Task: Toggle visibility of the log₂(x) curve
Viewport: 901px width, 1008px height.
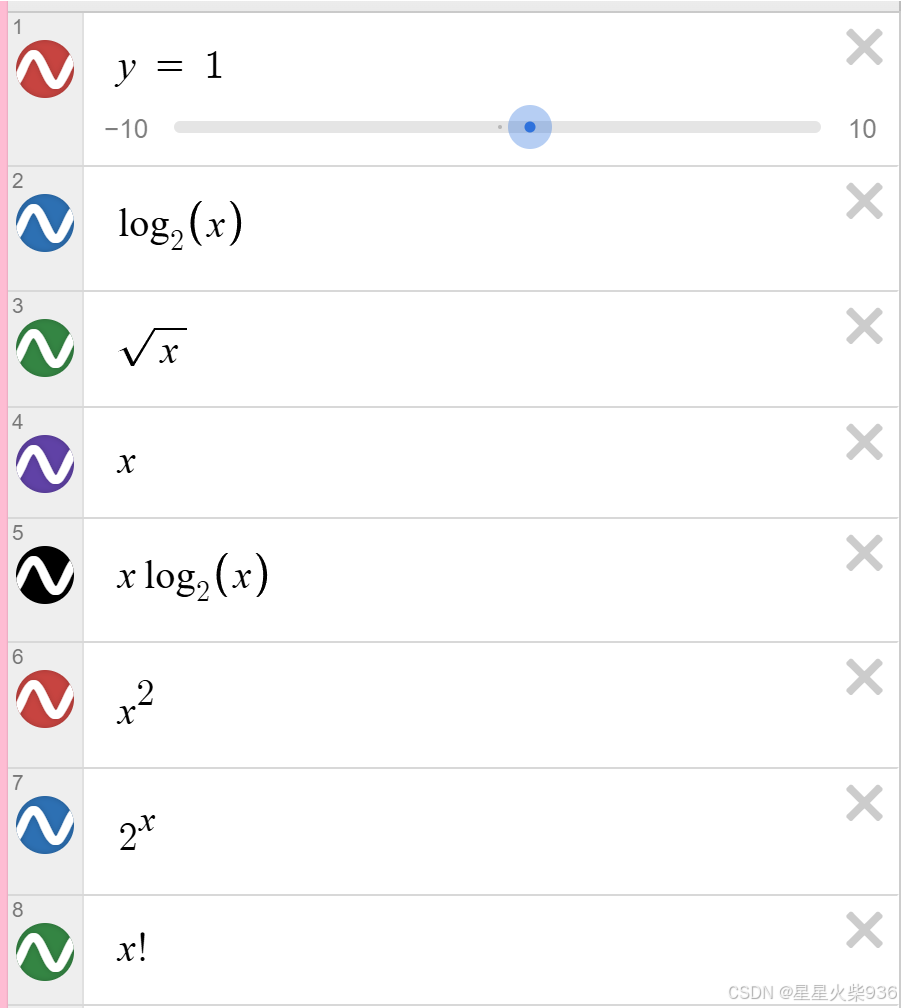Action: 45,223
